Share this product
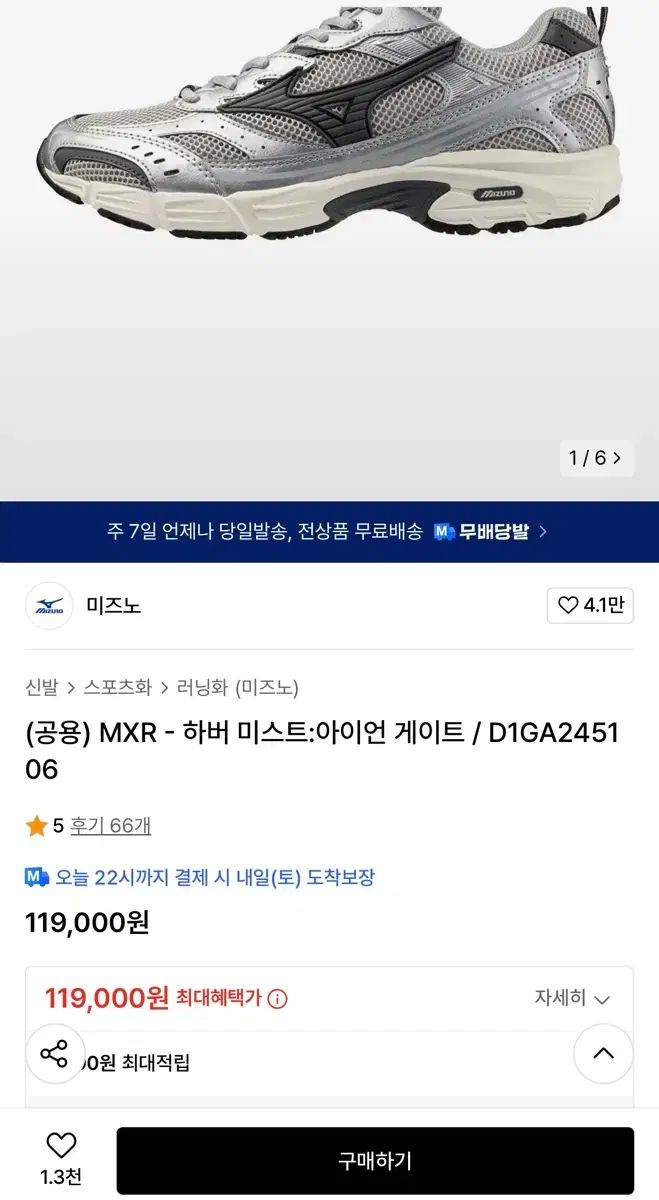The width and height of the screenshot is (659, 1200). coord(54,1054)
